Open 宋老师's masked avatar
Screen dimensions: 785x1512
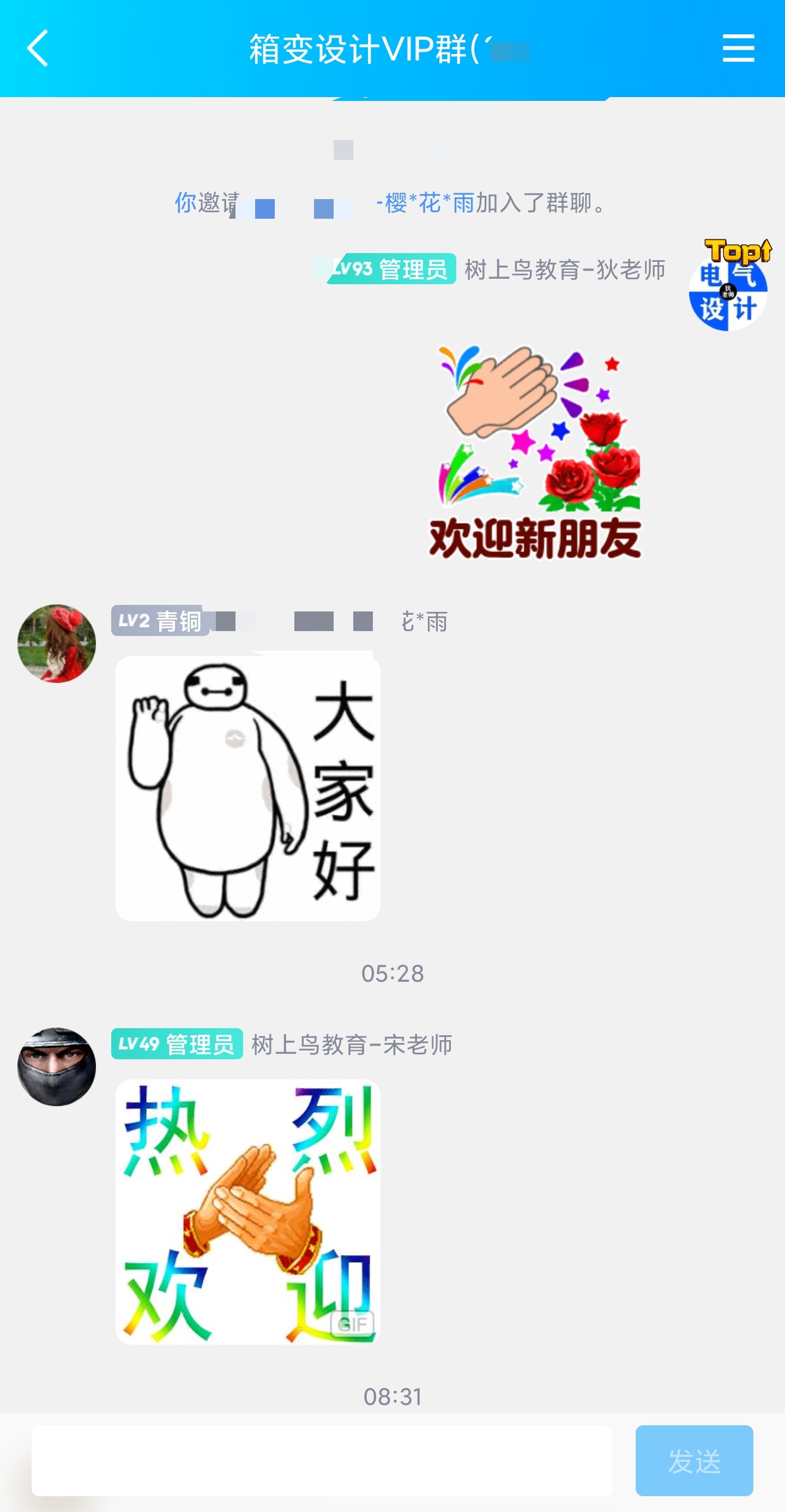(56, 1066)
